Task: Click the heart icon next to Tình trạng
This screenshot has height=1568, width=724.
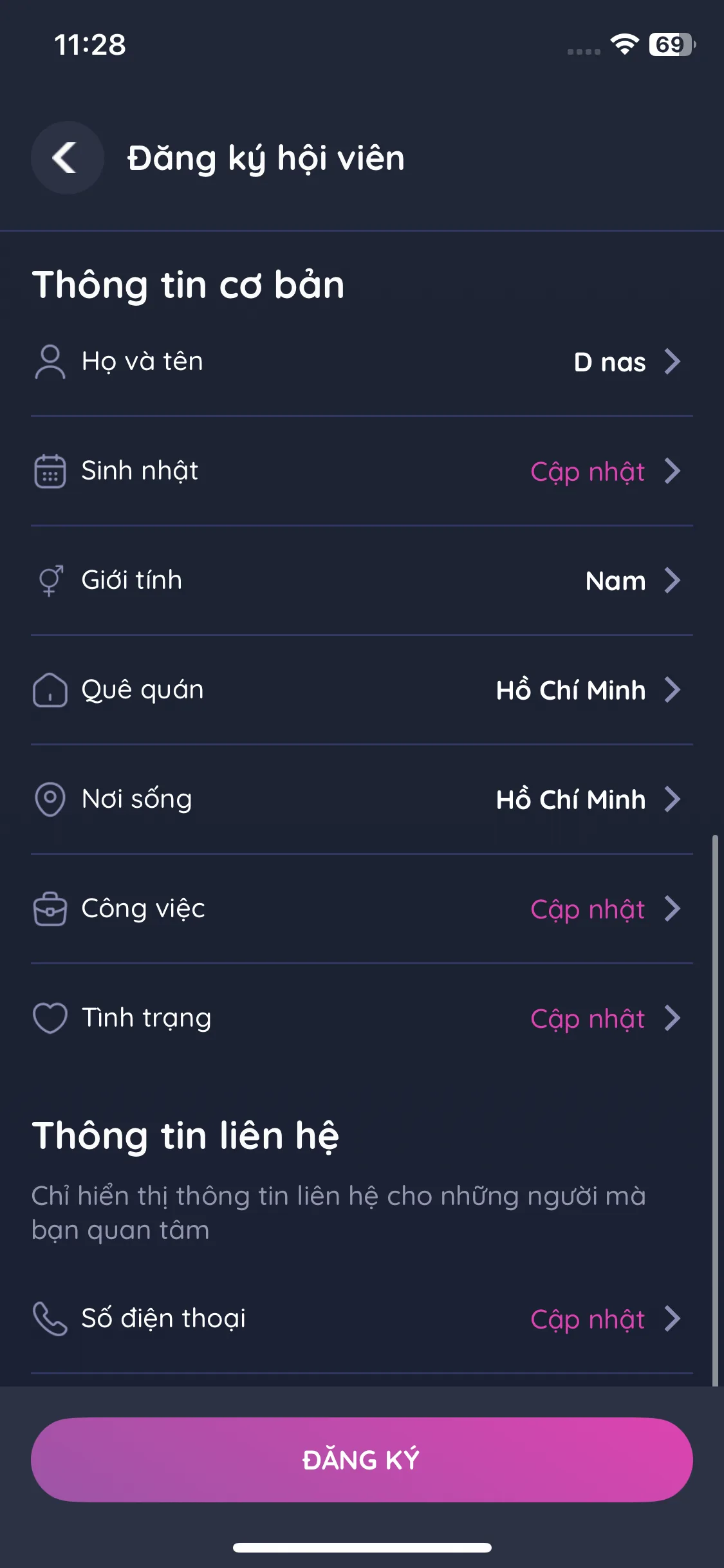Action: pyautogui.click(x=51, y=1018)
